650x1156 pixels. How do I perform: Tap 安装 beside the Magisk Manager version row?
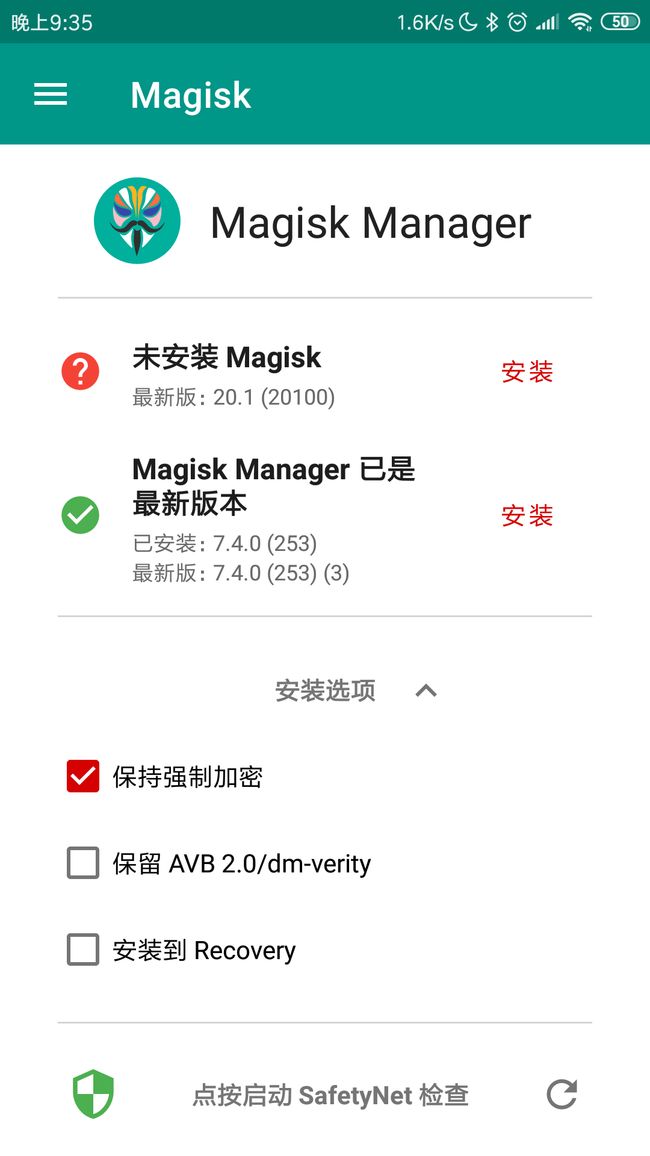(x=527, y=515)
